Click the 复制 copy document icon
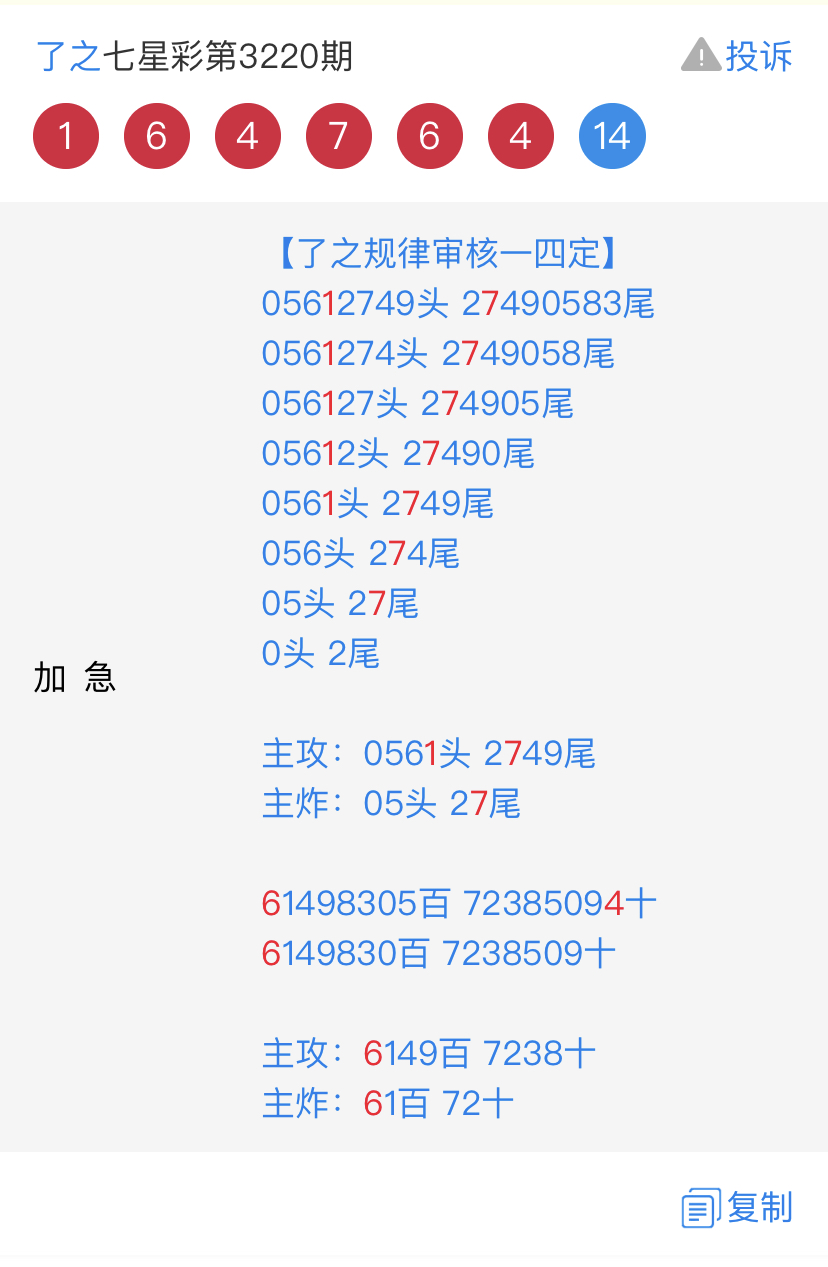 coord(701,1207)
